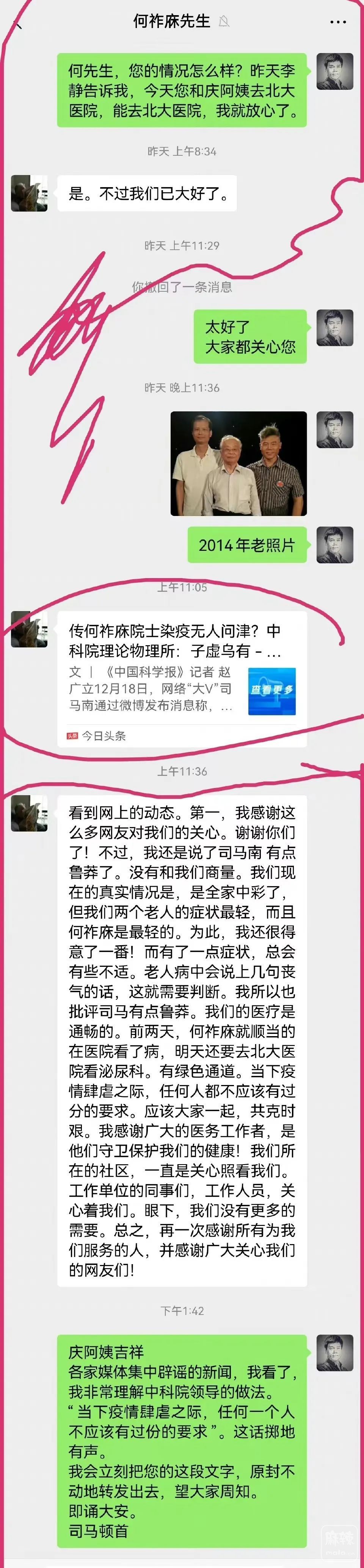Viewport: 364px width, 1568px height.
Task: View the 2014 group photo
Action: pyautogui.click(x=238, y=464)
